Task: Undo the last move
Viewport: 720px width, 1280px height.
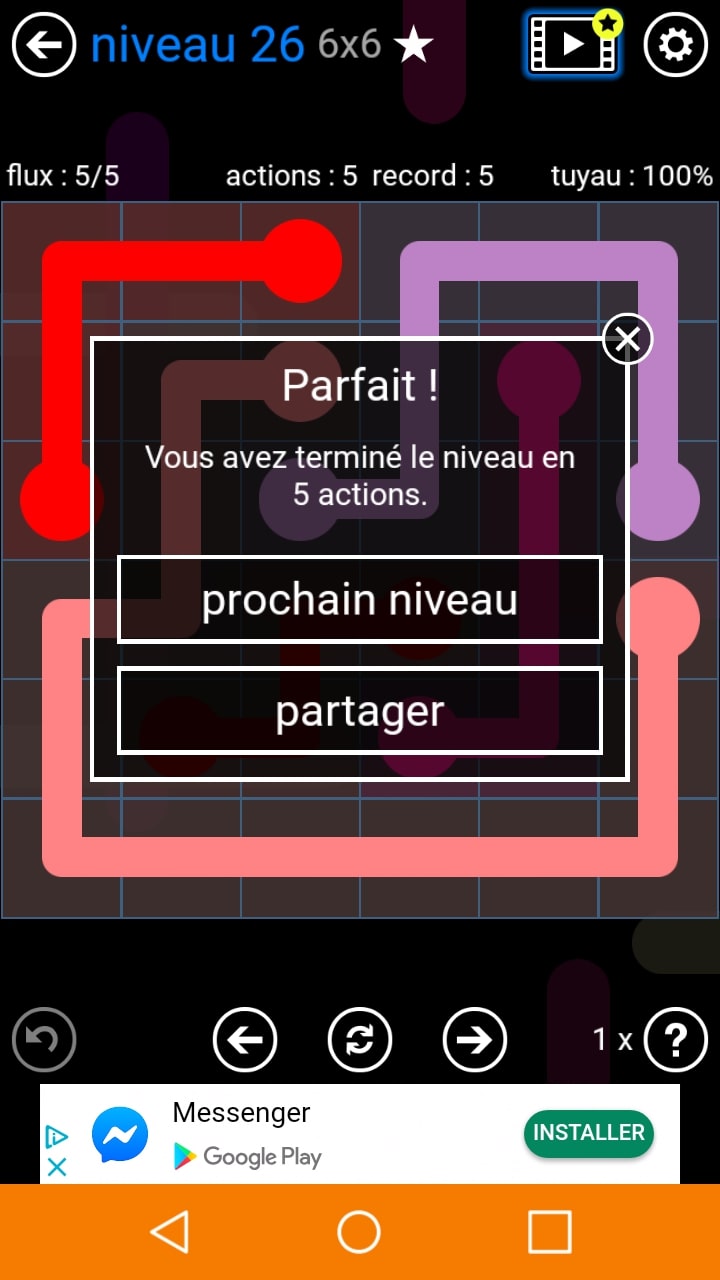Action: coord(44,1040)
